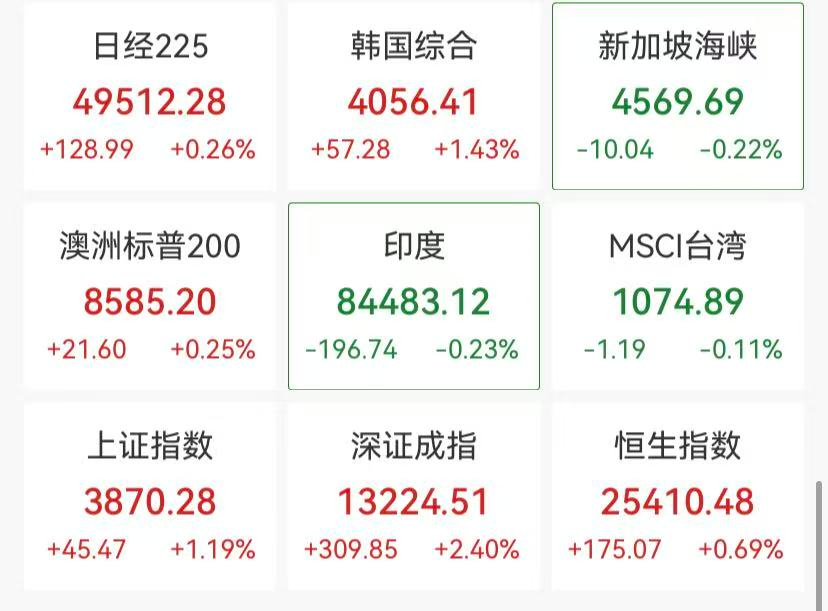The image size is (828, 611).
Task: View the 上证指数 details
Action: pyautogui.click(x=149, y=497)
